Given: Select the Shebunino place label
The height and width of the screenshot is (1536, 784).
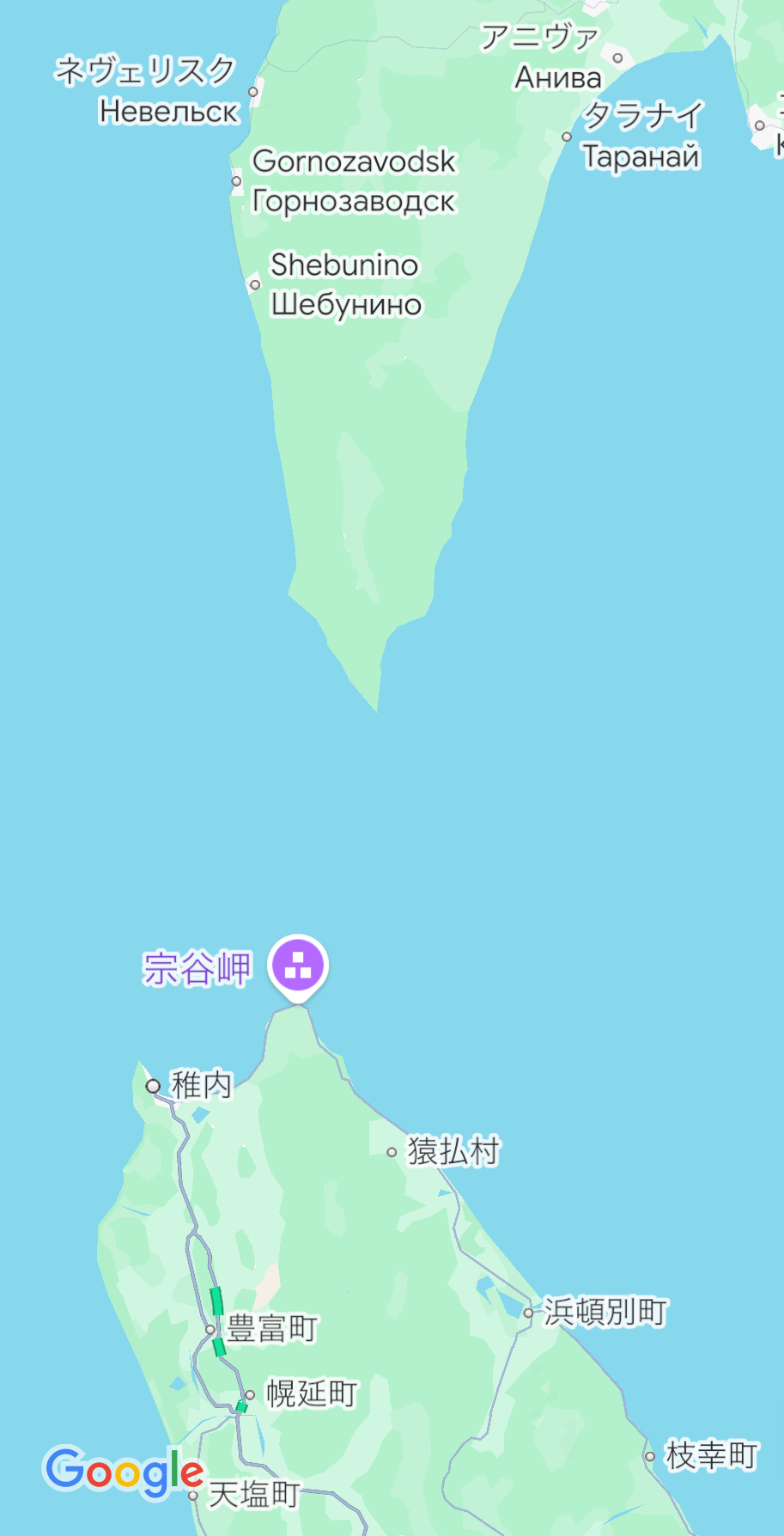Looking at the screenshot, I should [344, 265].
